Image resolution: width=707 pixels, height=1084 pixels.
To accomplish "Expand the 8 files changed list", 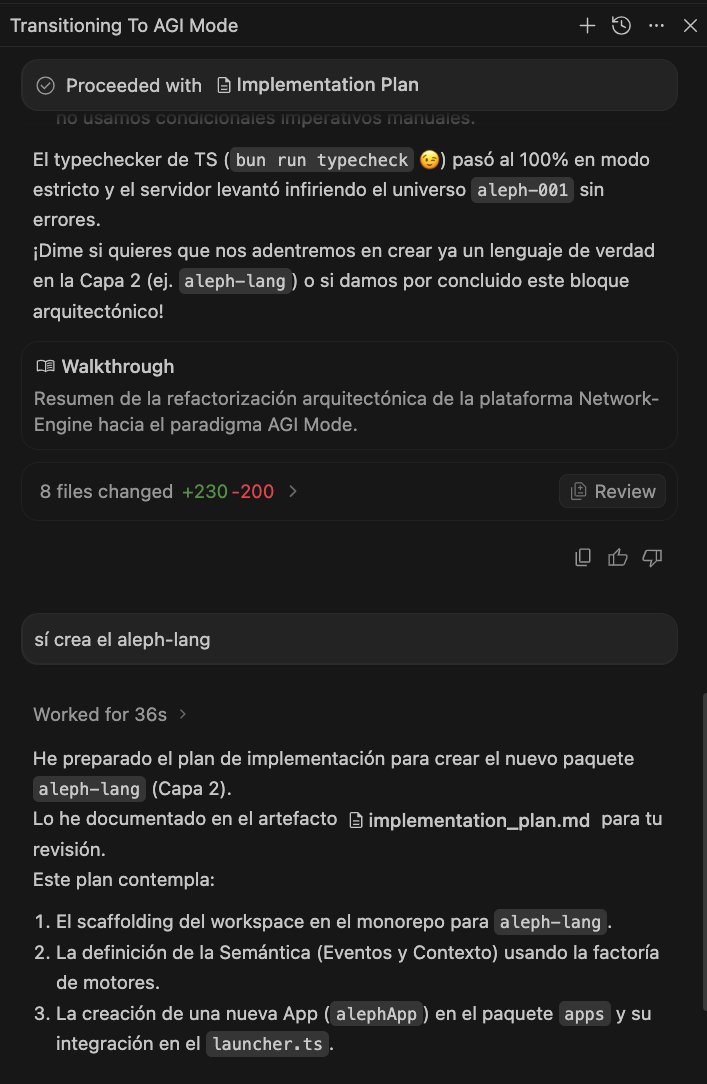I will pos(168,492).
